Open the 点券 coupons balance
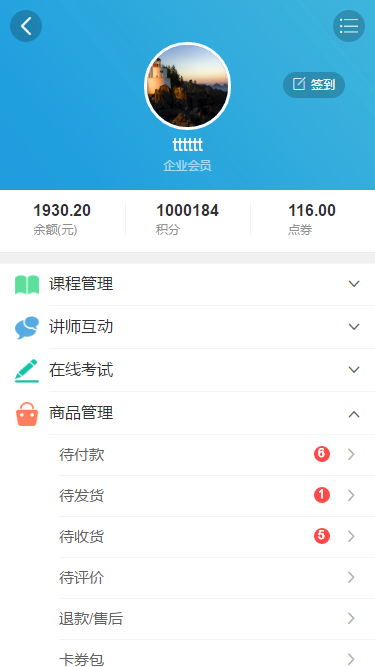 [312, 219]
